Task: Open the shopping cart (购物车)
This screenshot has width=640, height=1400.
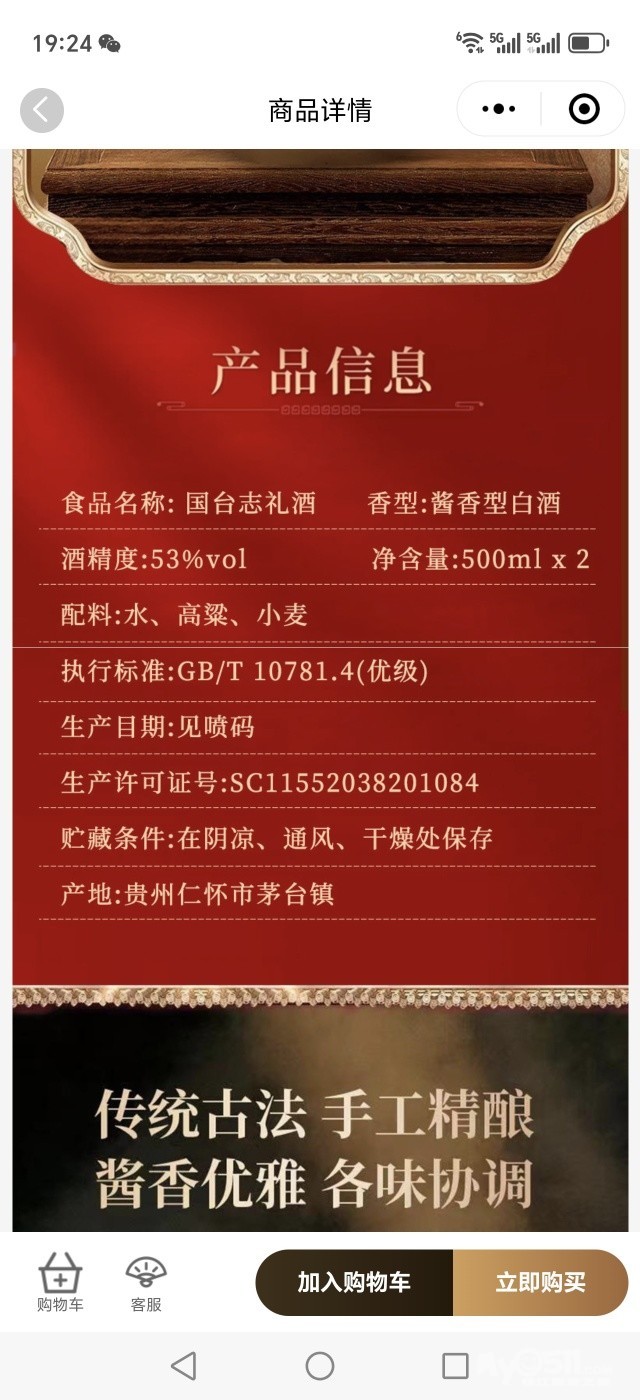Action: pos(60,1283)
